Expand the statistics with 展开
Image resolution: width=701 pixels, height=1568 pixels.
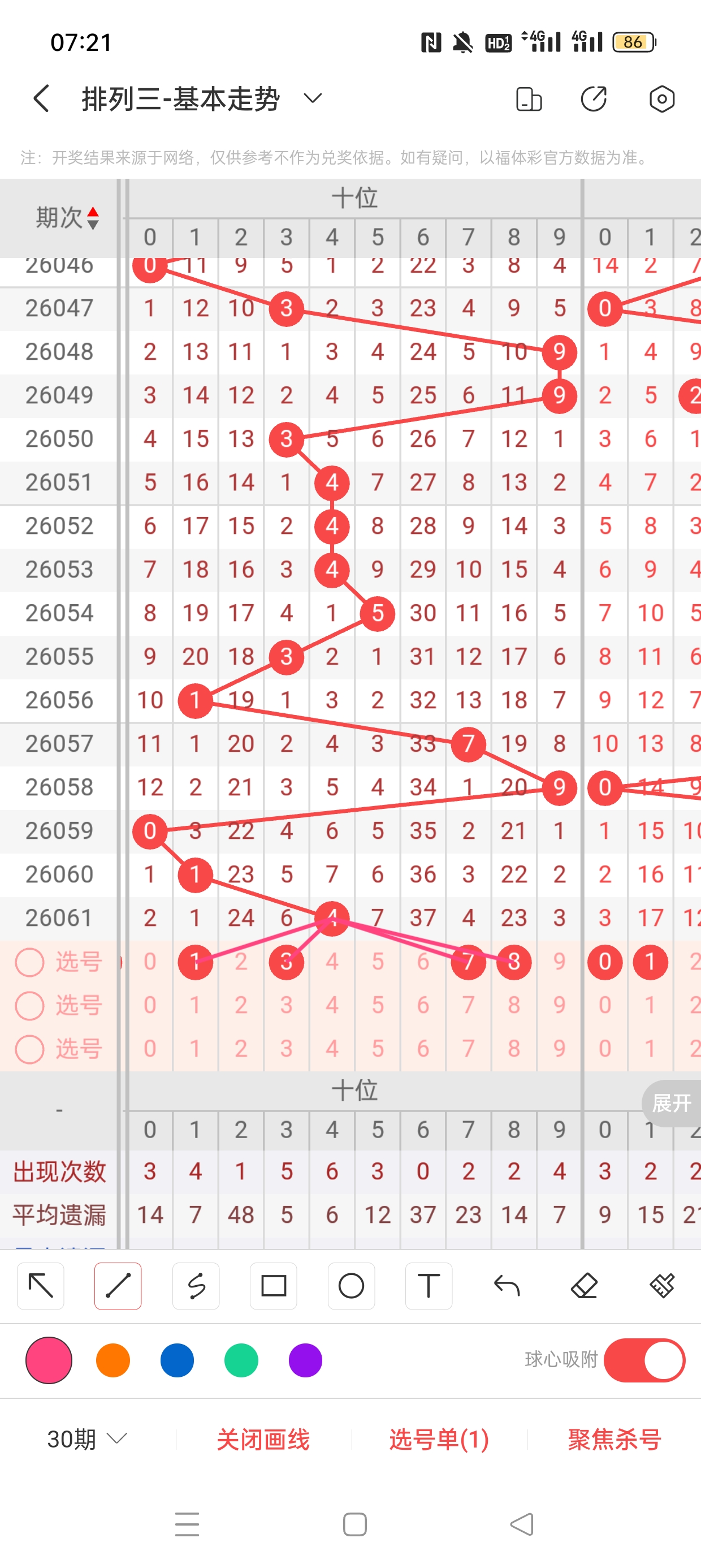click(671, 1103)
